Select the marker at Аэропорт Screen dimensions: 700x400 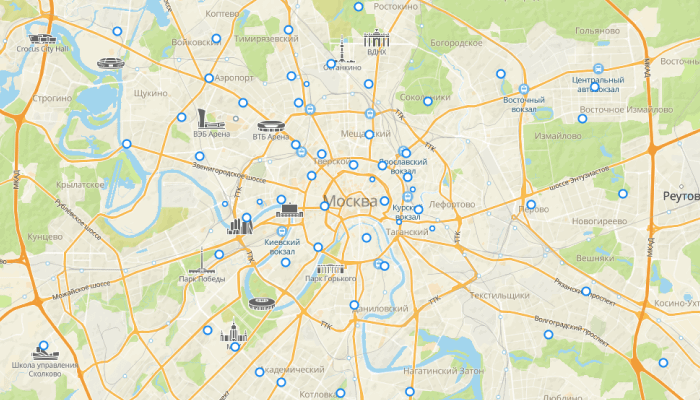[x=209, y=78]
